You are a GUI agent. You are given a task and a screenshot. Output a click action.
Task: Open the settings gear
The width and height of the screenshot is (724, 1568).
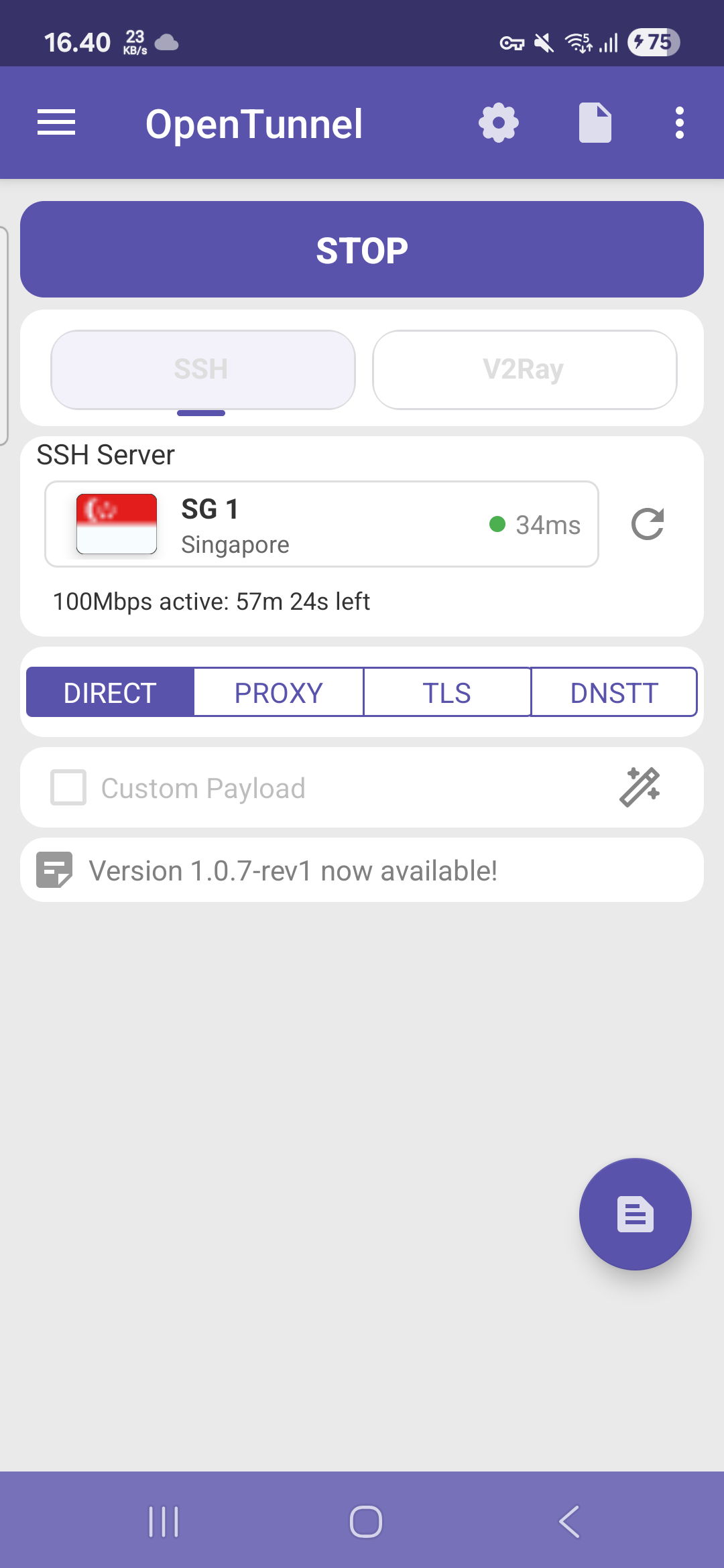499,123
